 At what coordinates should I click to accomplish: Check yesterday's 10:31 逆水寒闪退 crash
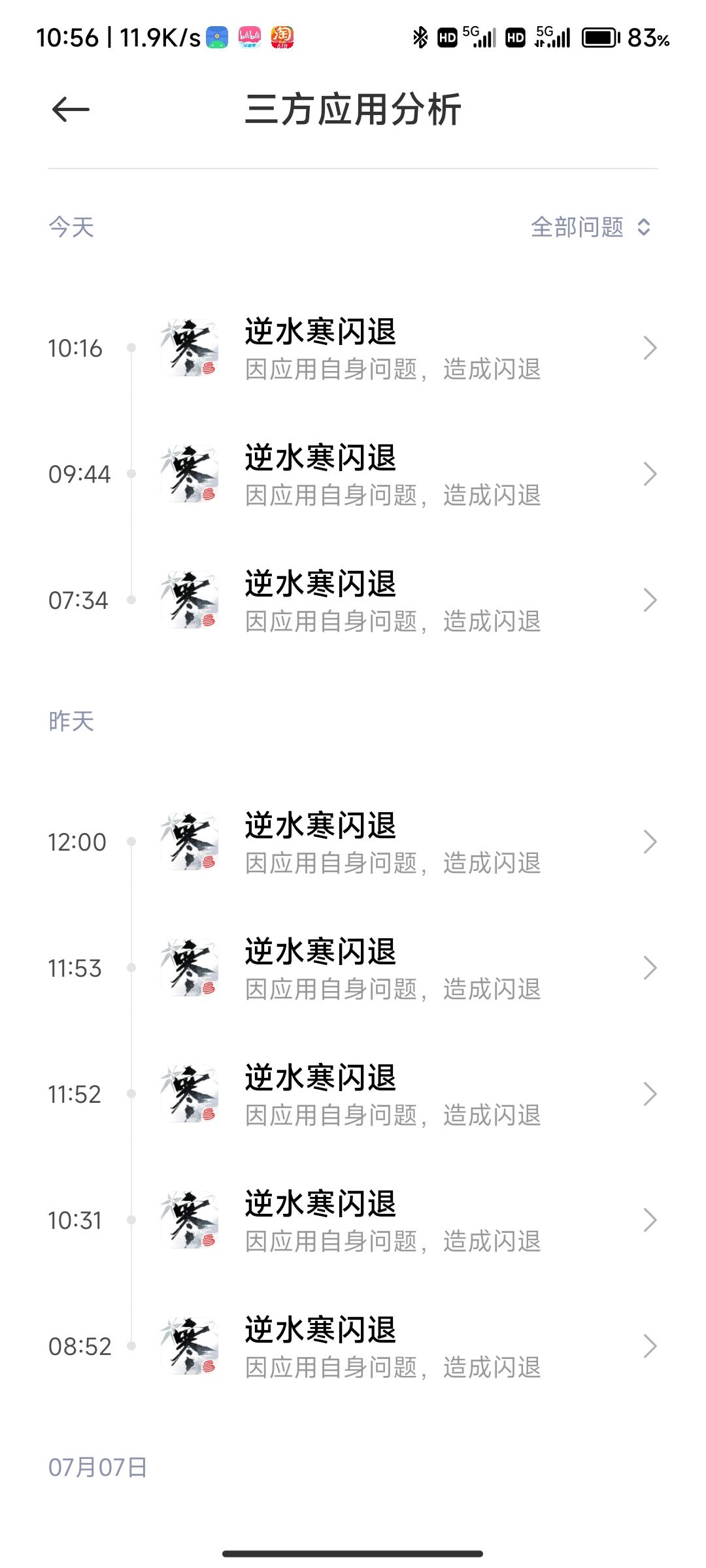(x=392, y=1221)
